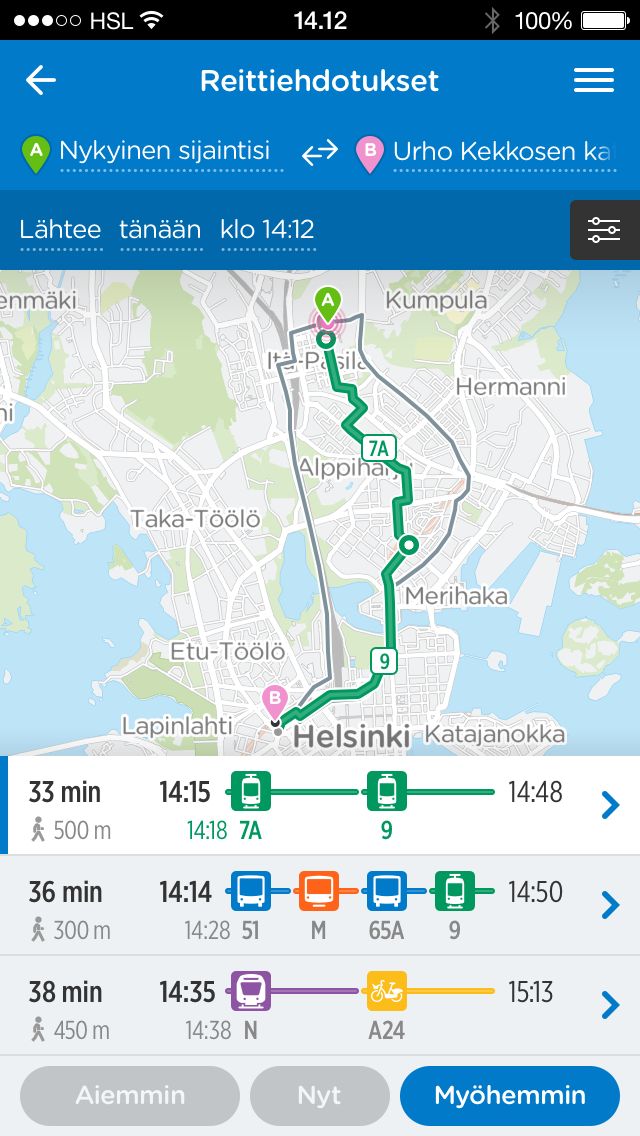Open the 33 min route via 7A and 9
The width and height of the screenshot is (640, 1136).
point(320,806)
